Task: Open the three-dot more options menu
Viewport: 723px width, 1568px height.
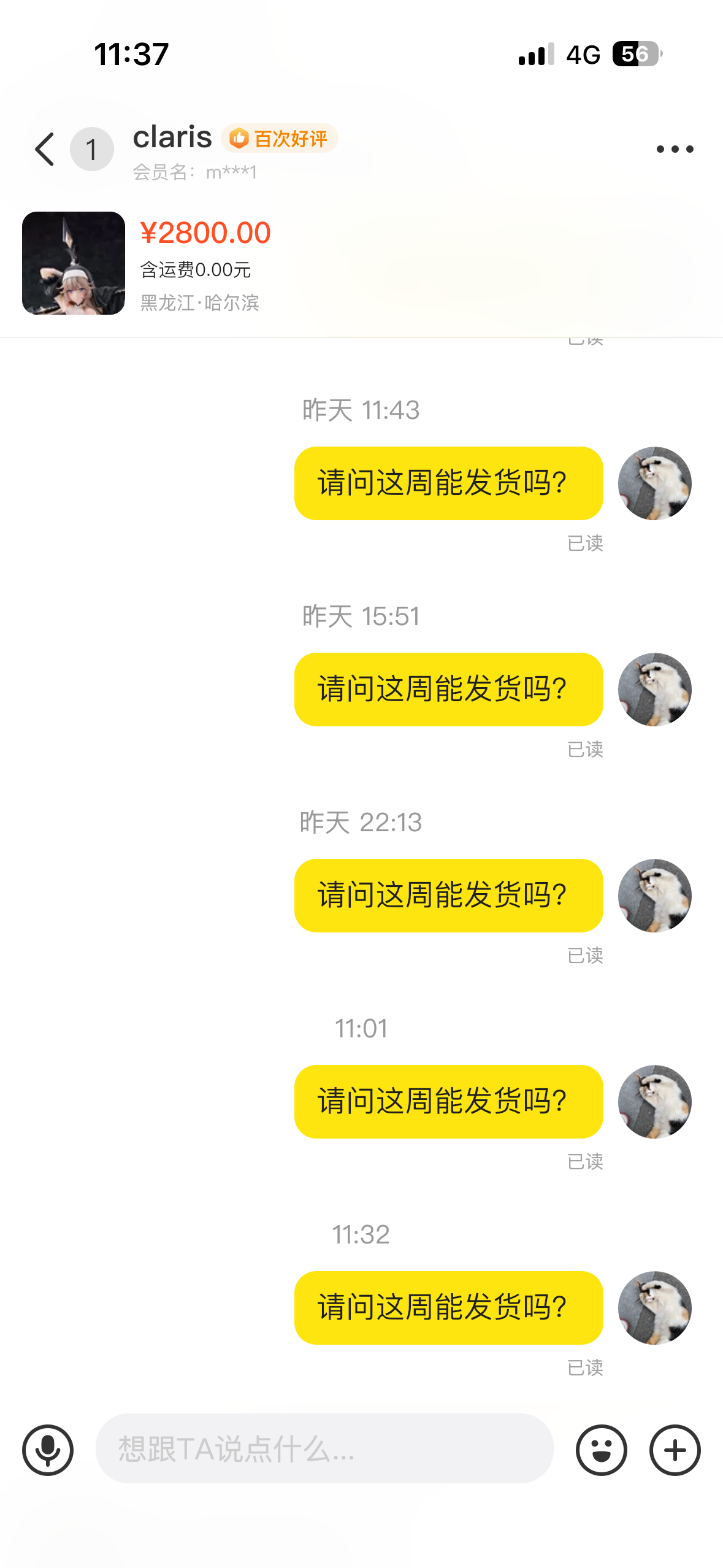Action: pyautogui.click(x=675, y=149)
